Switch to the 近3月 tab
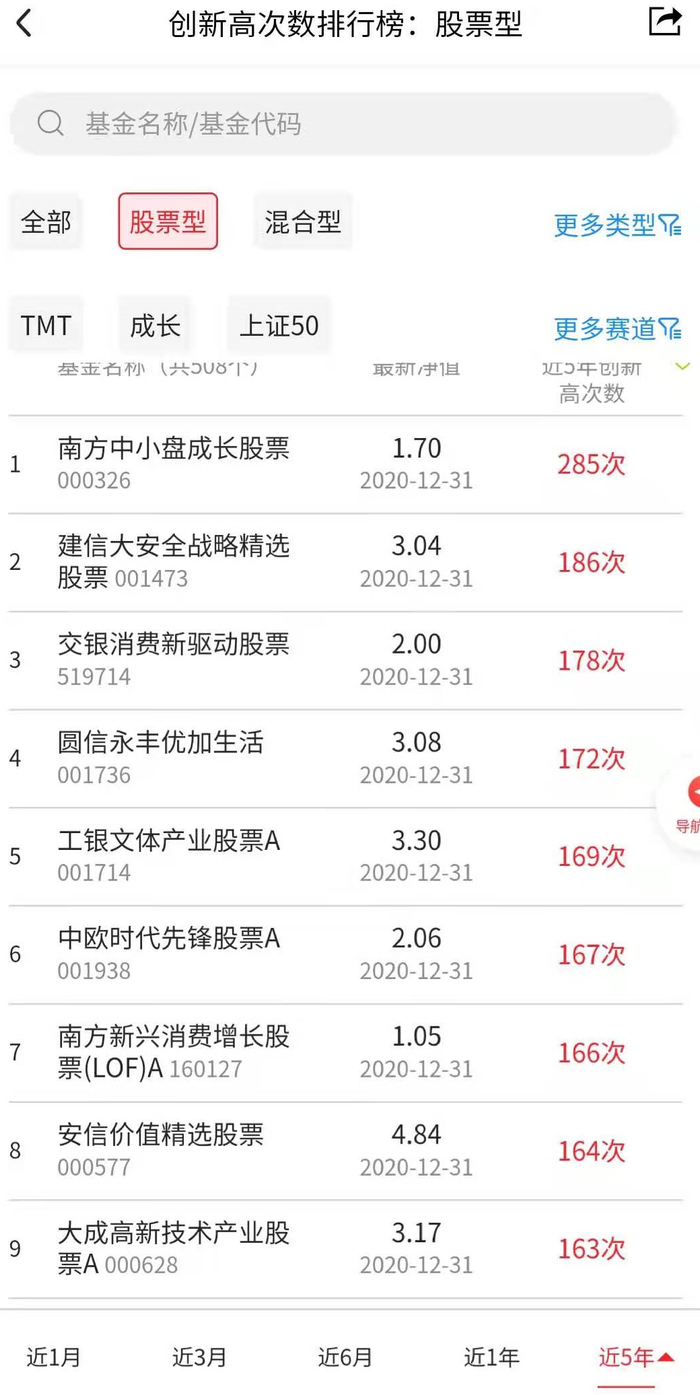This screenshot has height=1395, width=700. click(x=199, y=1357)
